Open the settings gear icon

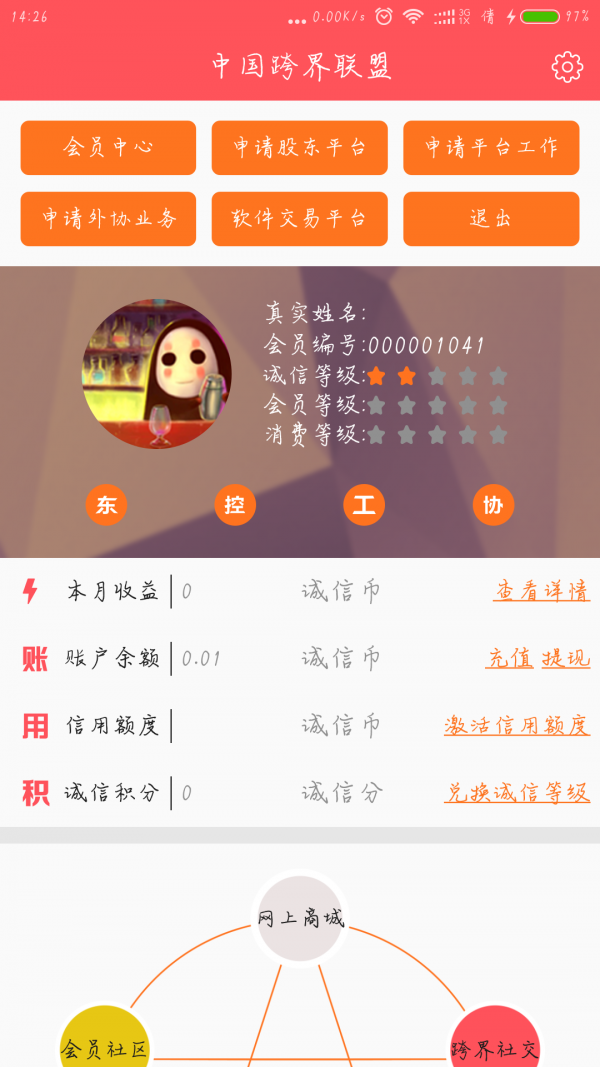tap(567, 66)
